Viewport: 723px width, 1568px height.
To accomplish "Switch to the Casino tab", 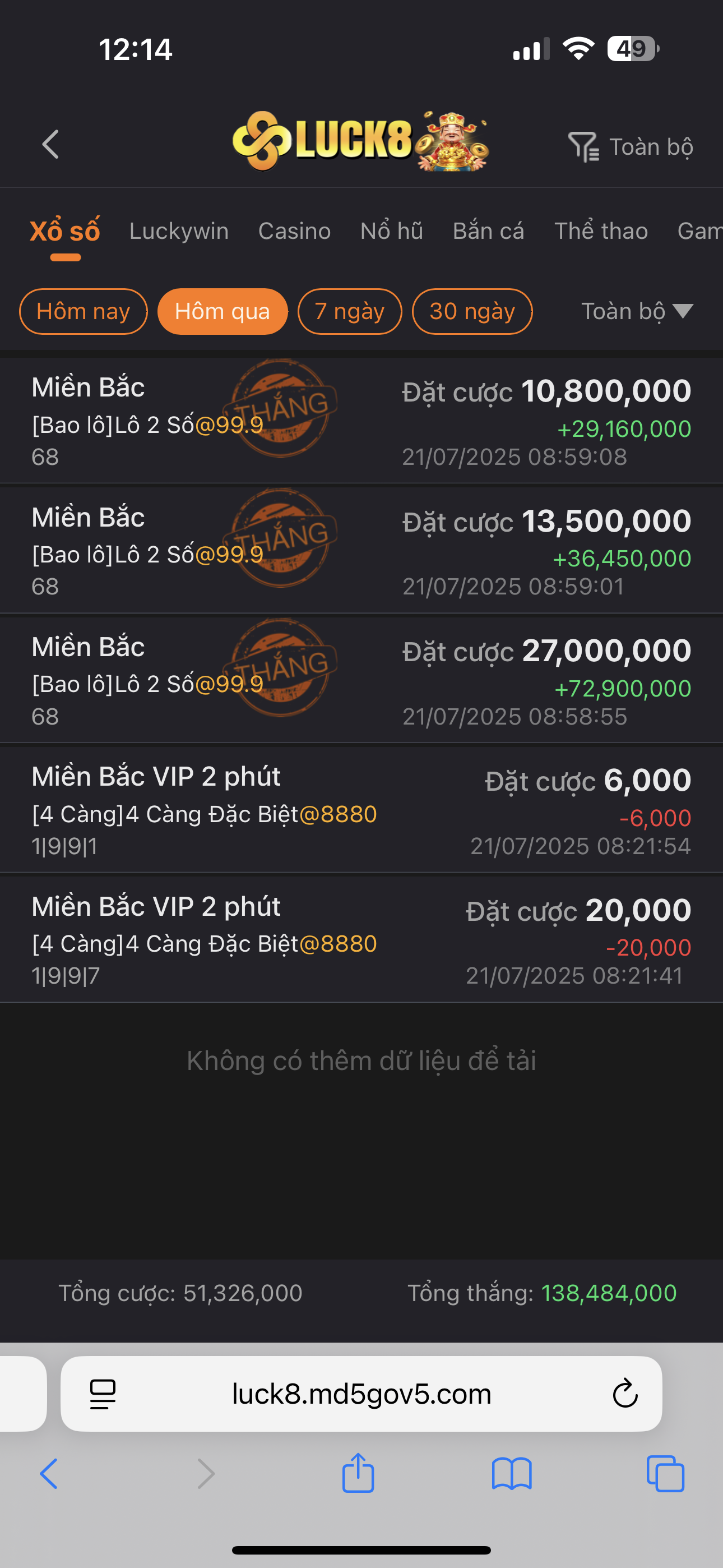I will (x=295, y=231).
